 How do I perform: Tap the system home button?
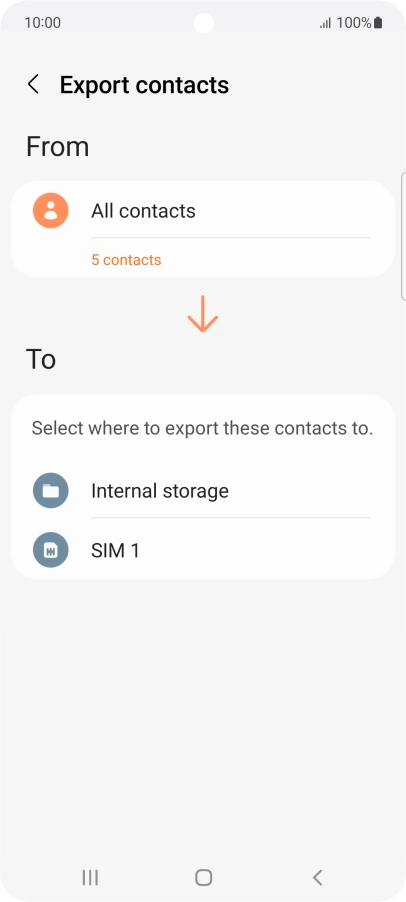[204, 877]
